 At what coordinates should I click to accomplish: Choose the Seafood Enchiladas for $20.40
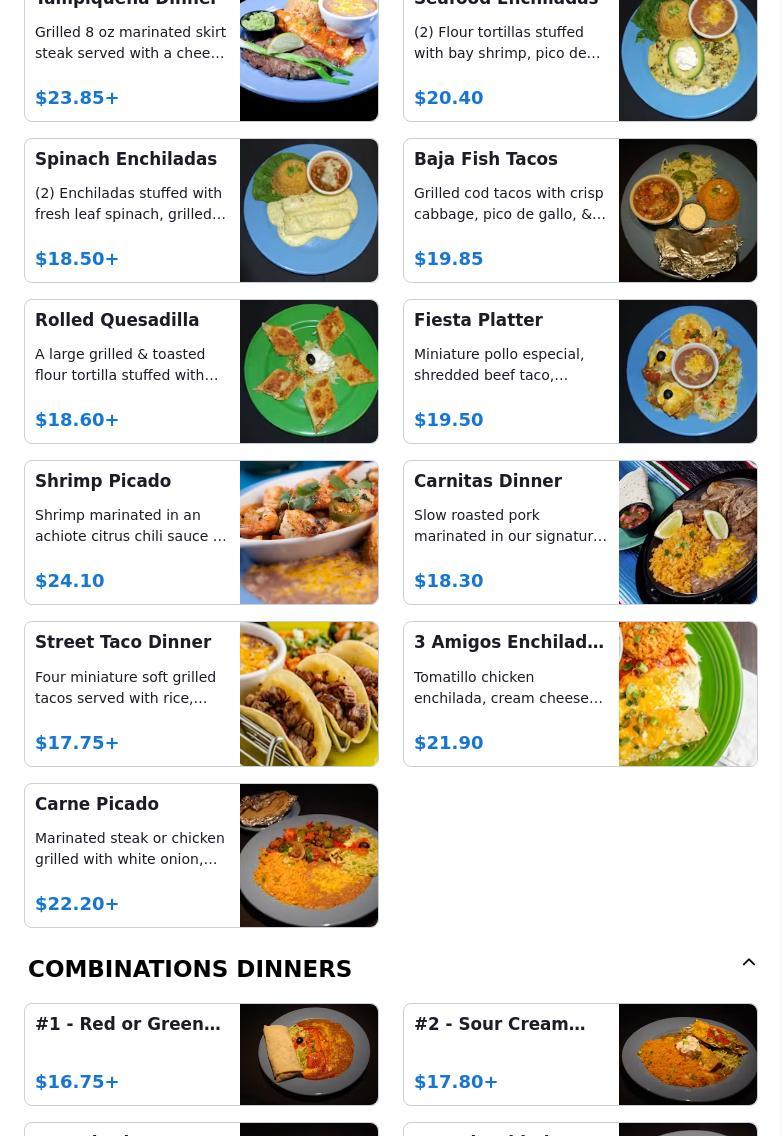click(580, 55)
